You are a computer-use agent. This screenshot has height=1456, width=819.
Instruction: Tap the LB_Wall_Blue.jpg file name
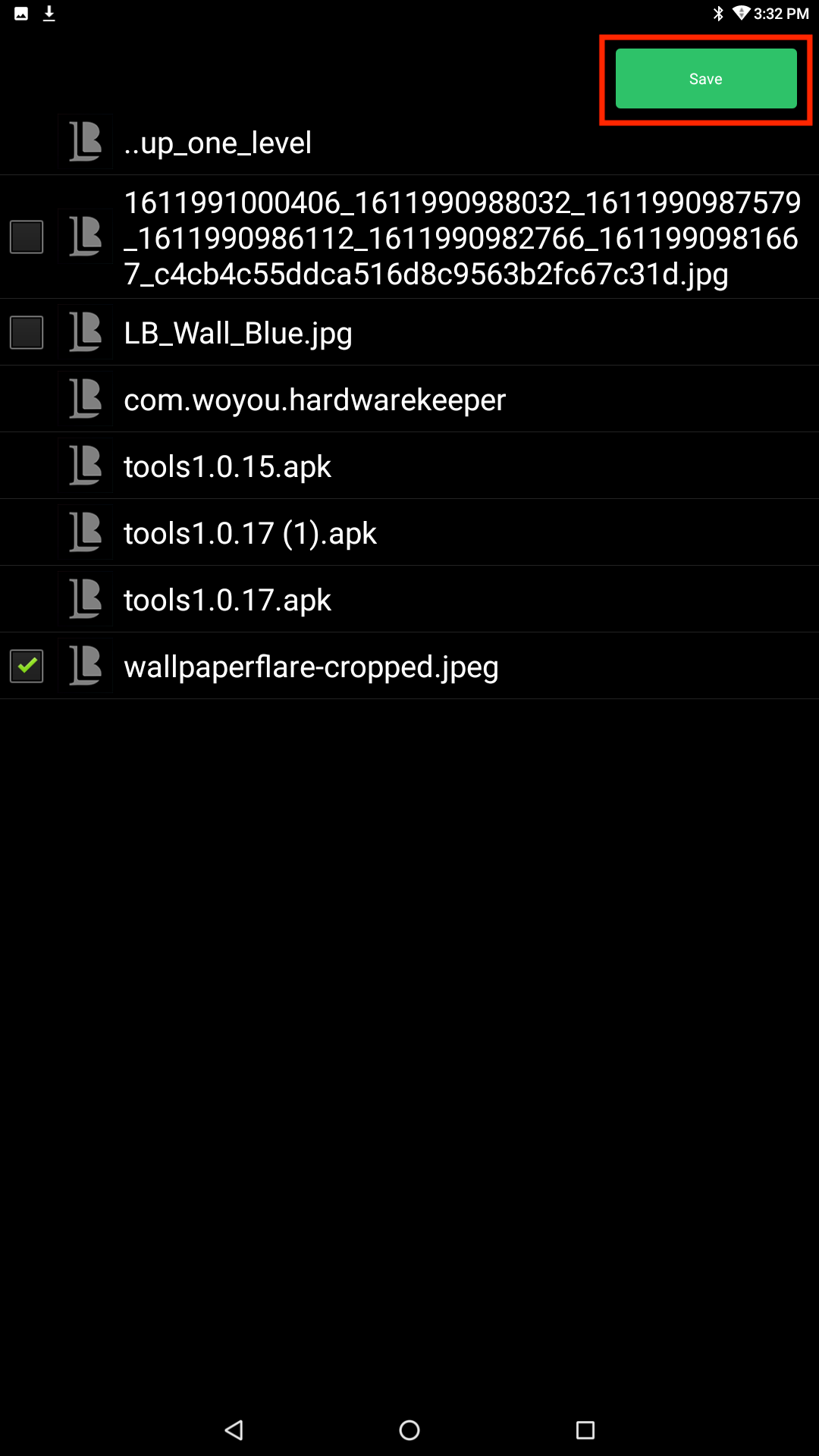click(238, 333)
